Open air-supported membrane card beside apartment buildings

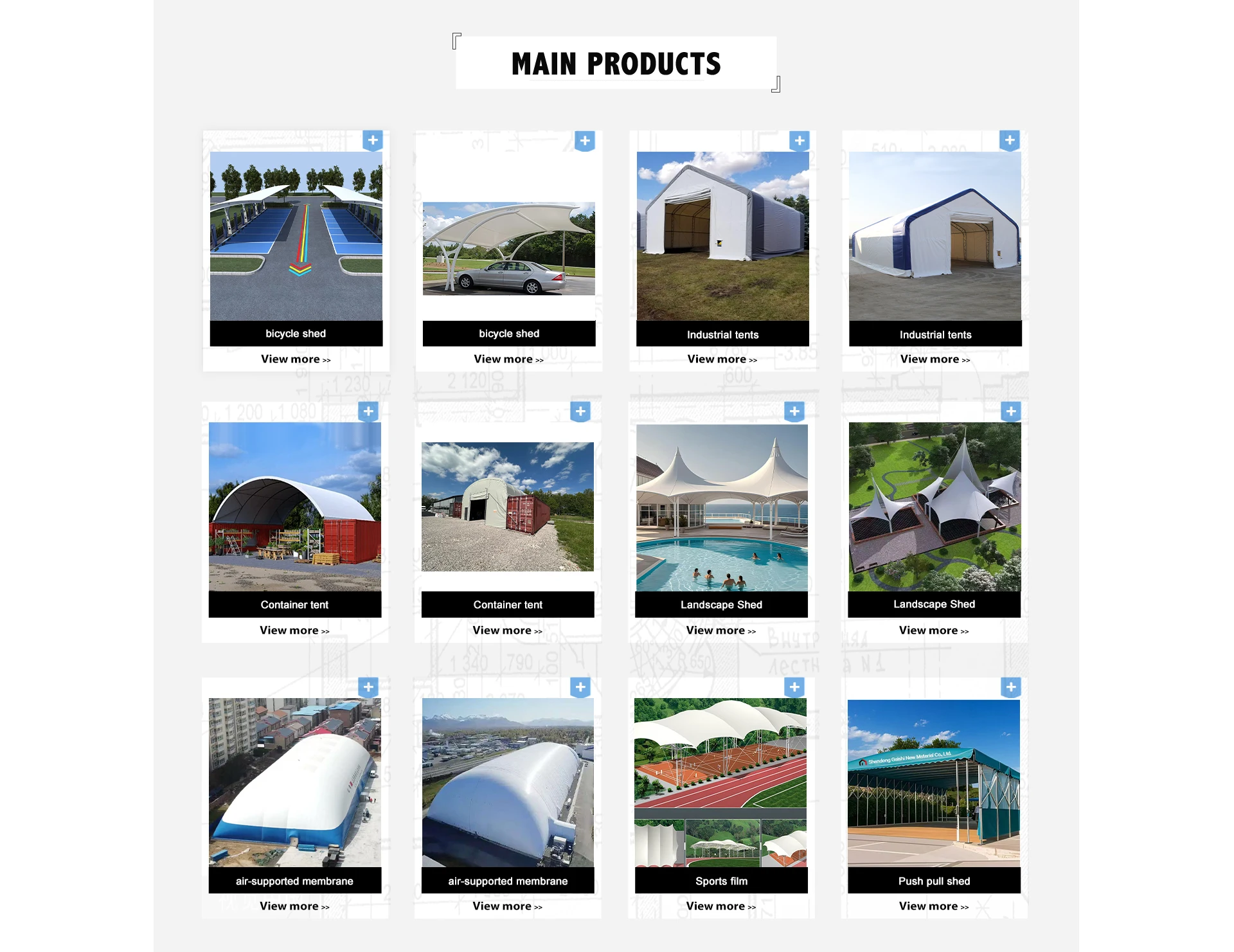point(295,798)
